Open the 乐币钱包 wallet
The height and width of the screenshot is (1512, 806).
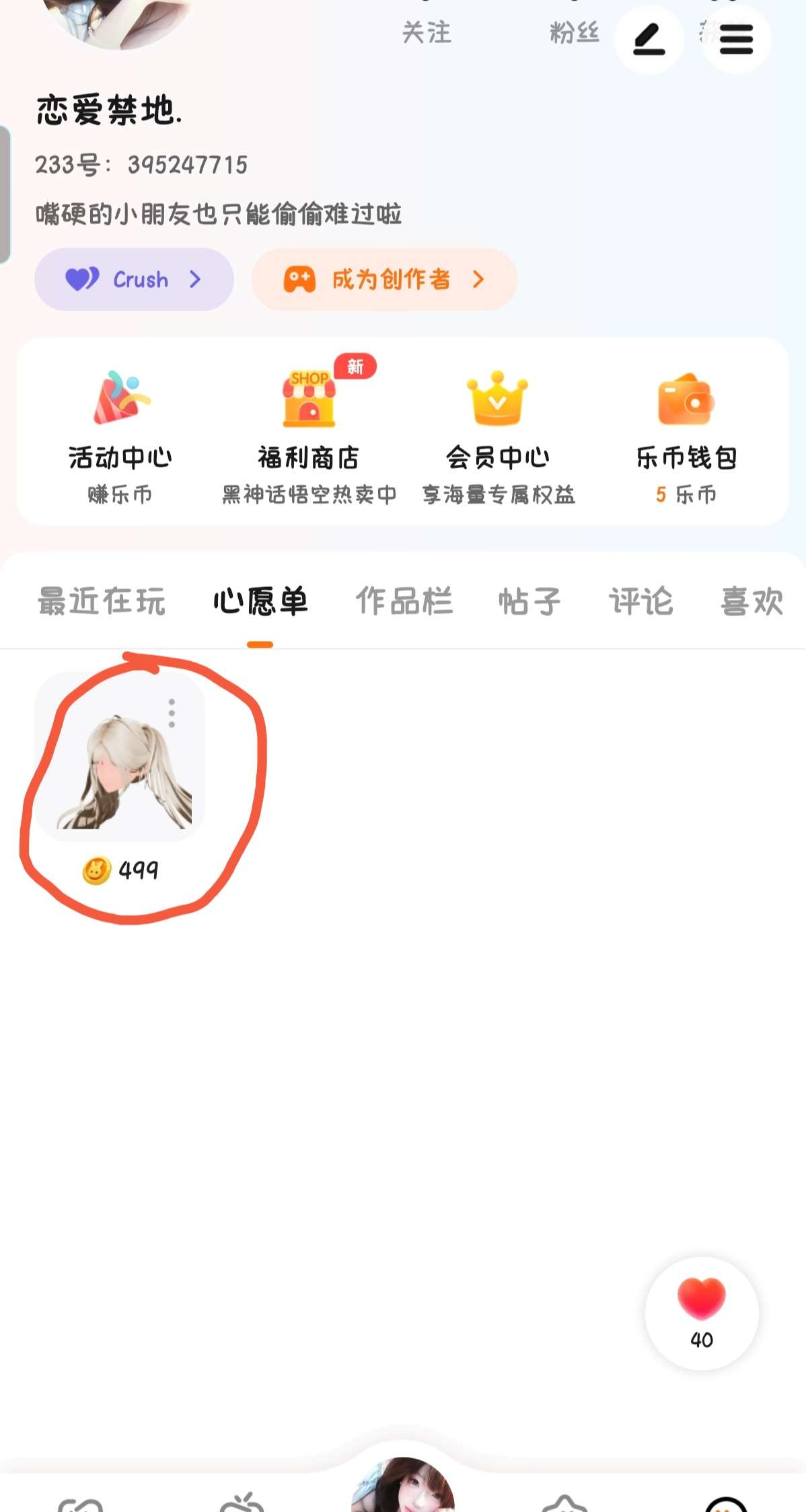[686, 434]
